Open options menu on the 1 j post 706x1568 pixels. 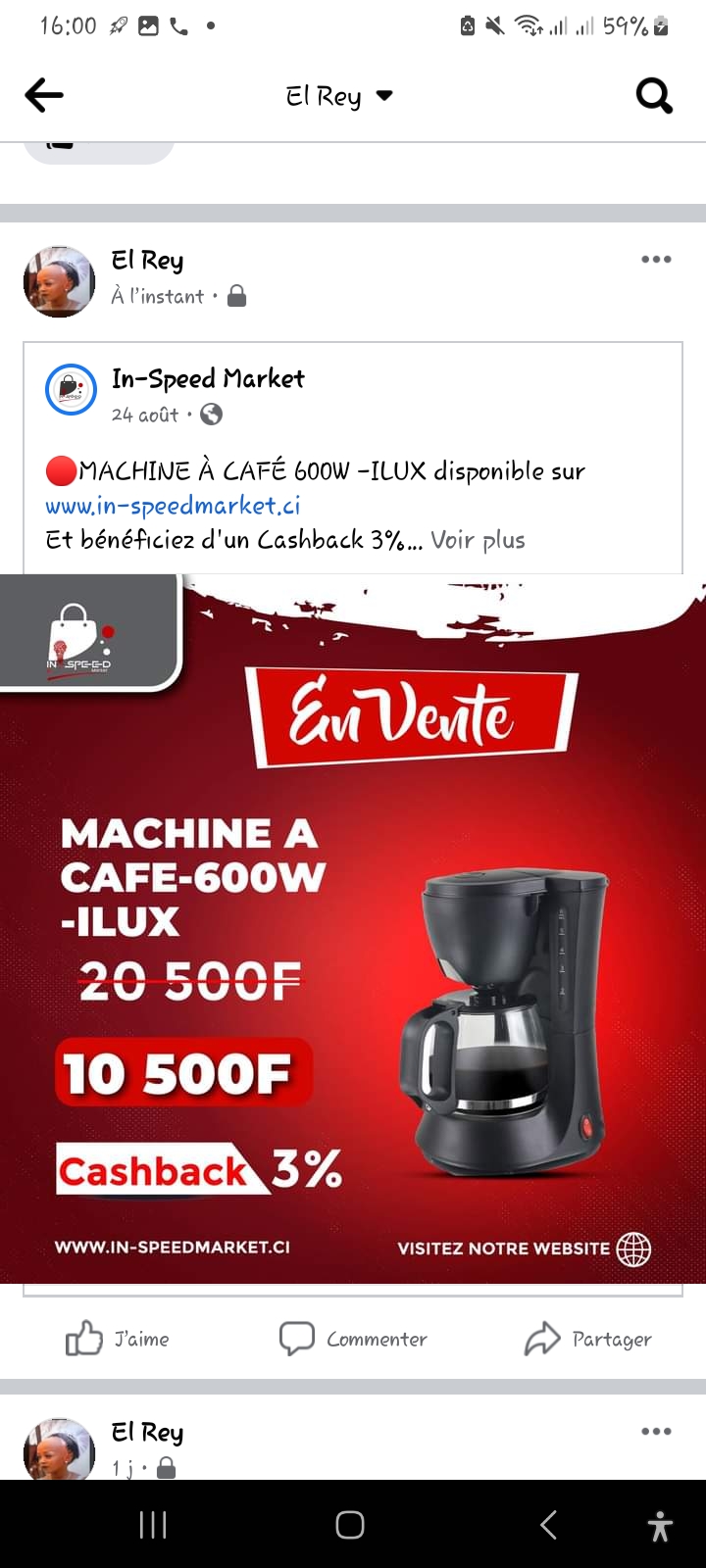[656, 1432]
